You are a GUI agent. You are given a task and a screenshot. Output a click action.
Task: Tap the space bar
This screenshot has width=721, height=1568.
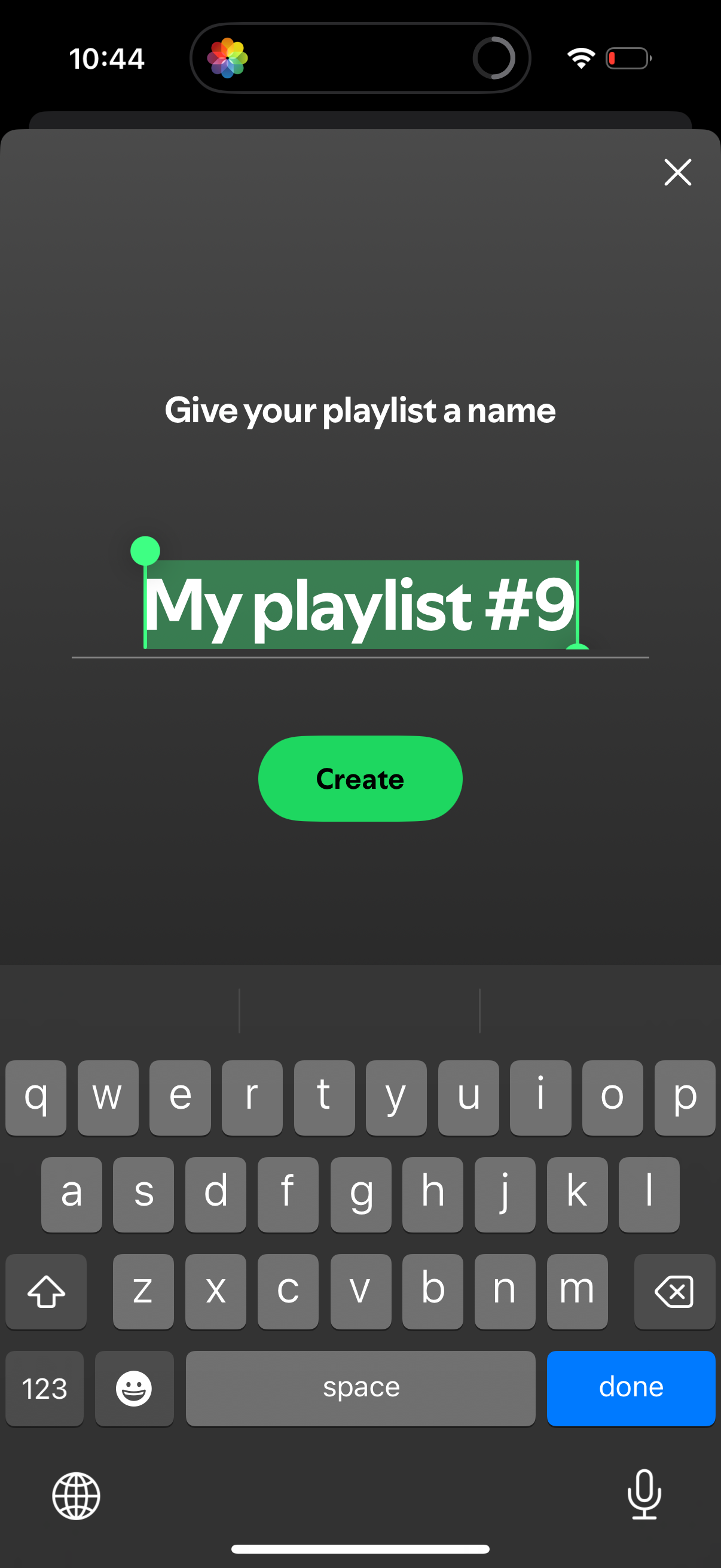pyautogui.click(x=360, y=1388)
